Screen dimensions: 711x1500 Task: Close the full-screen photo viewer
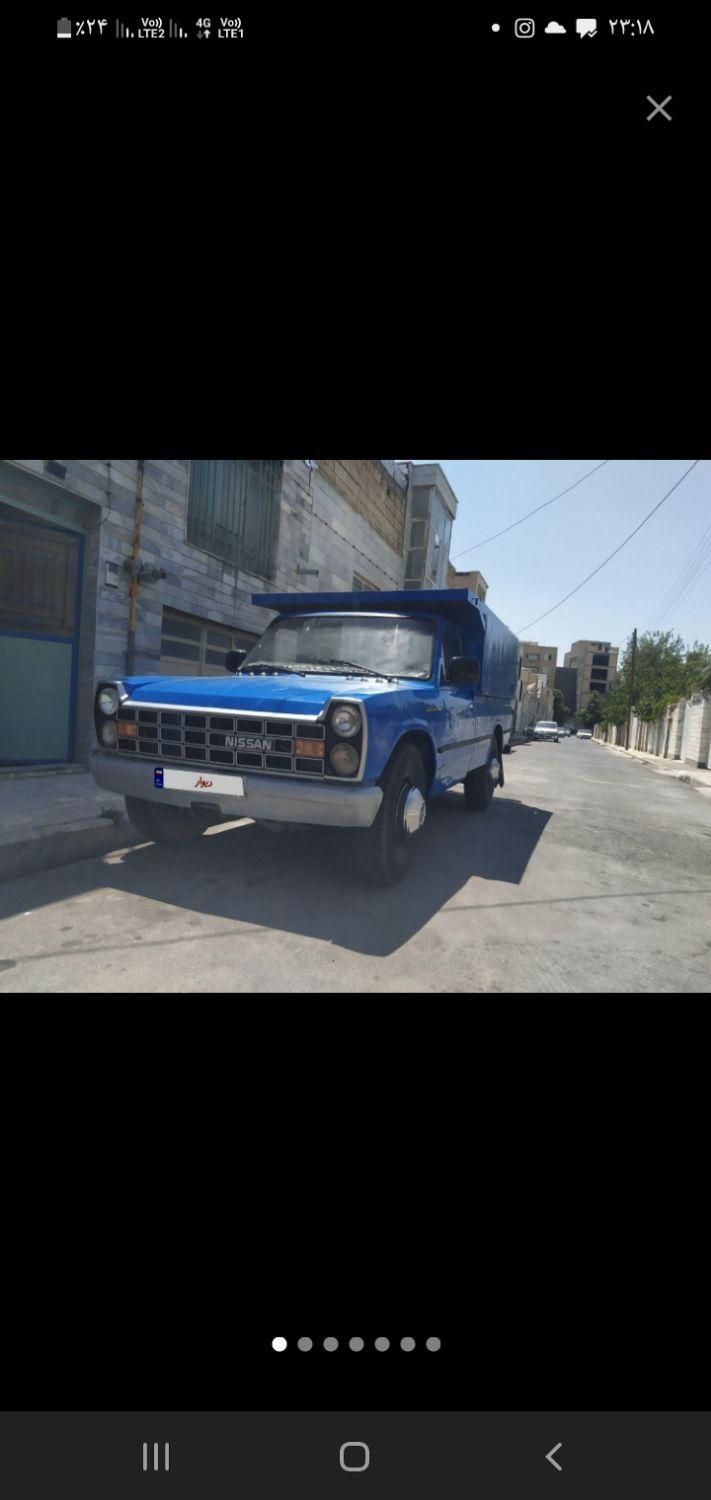pyautogui.click(x=658, y=108)
